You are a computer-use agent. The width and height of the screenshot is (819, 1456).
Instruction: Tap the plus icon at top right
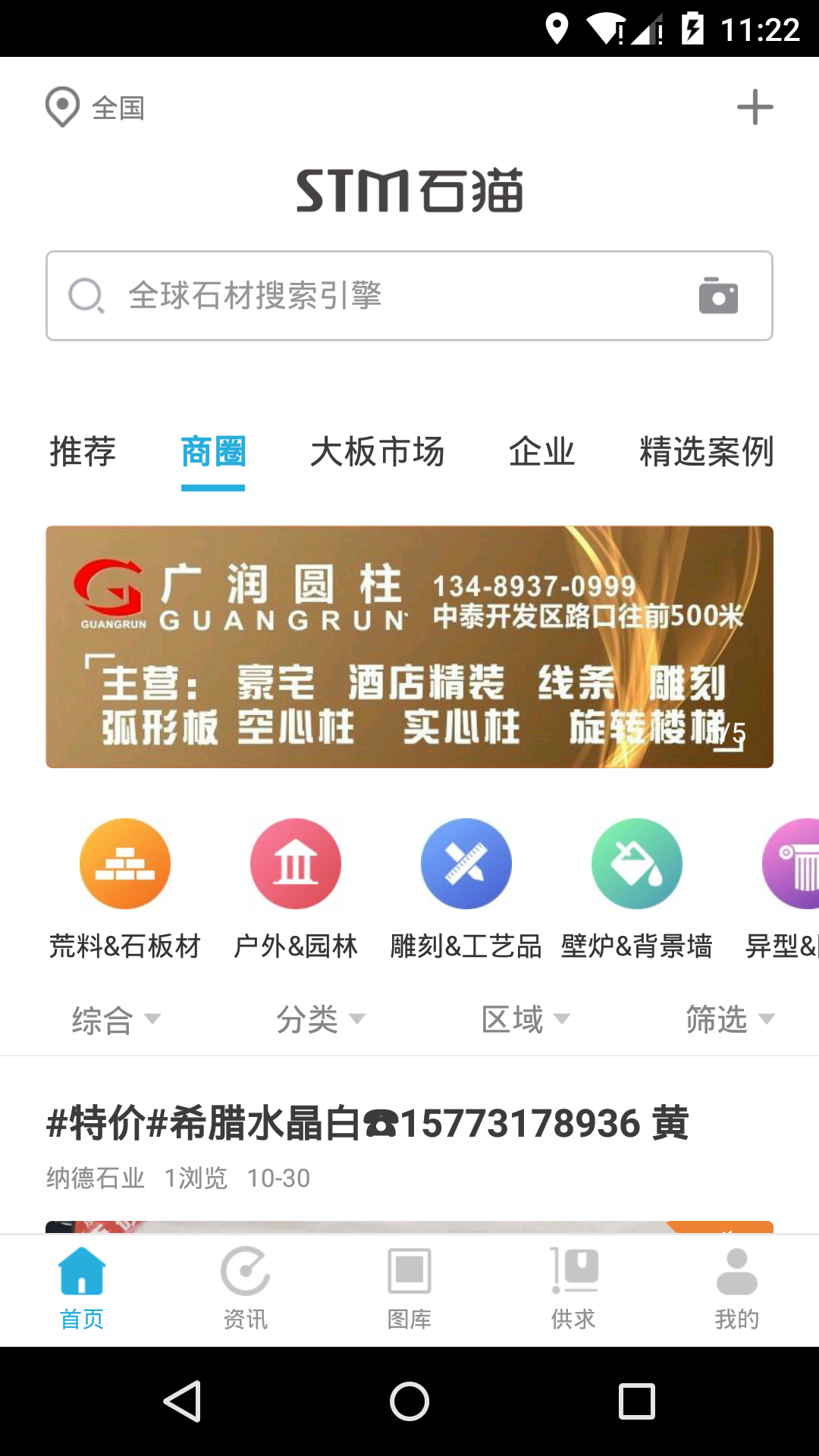pyautogui.click(x=755, y=107)
